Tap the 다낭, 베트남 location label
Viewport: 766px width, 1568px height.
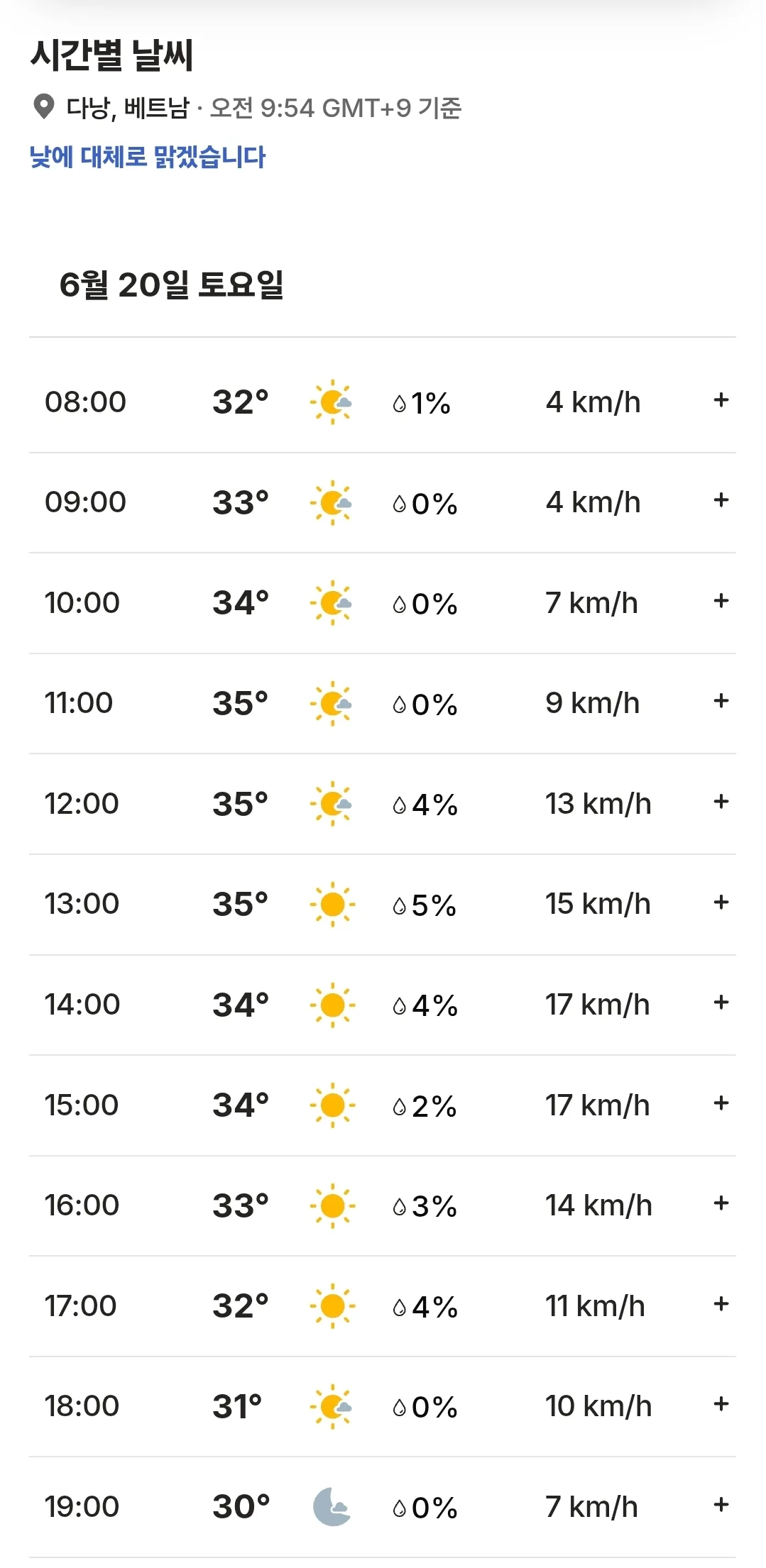pos(128,108)
